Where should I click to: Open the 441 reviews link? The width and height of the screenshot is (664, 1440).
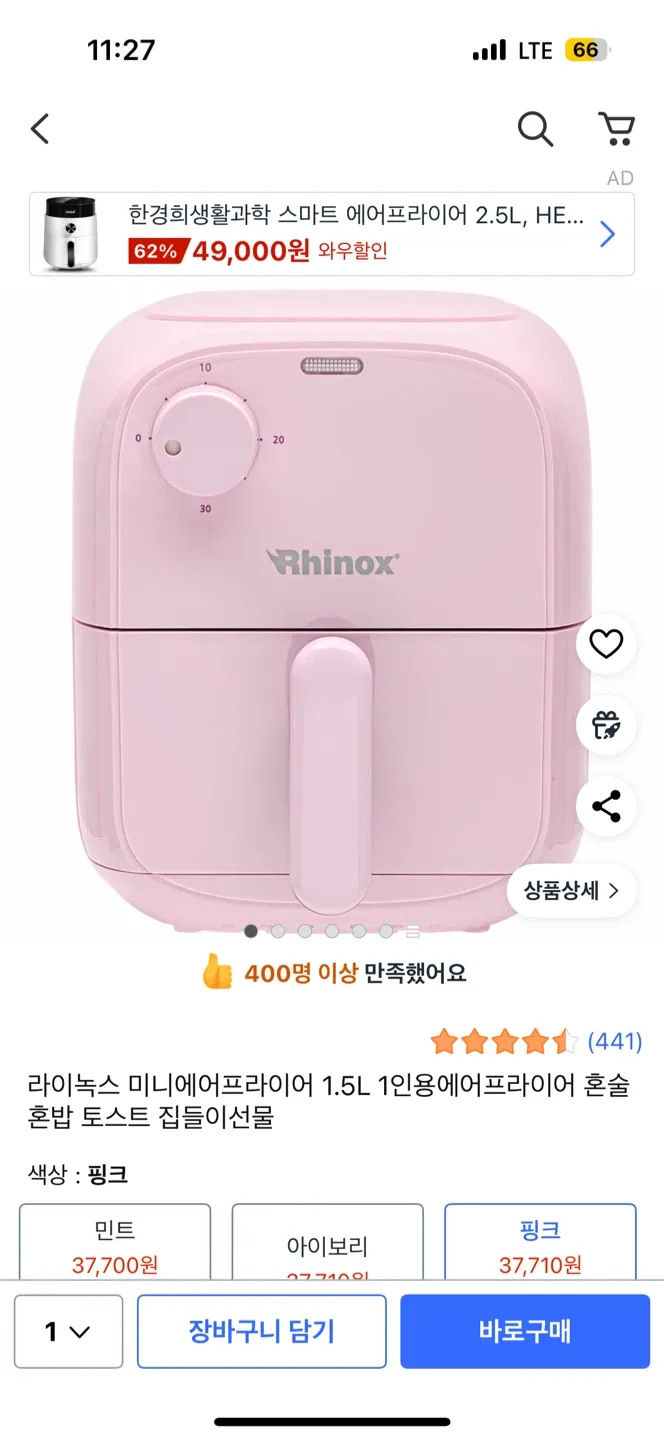click(x=613, y=1042)
